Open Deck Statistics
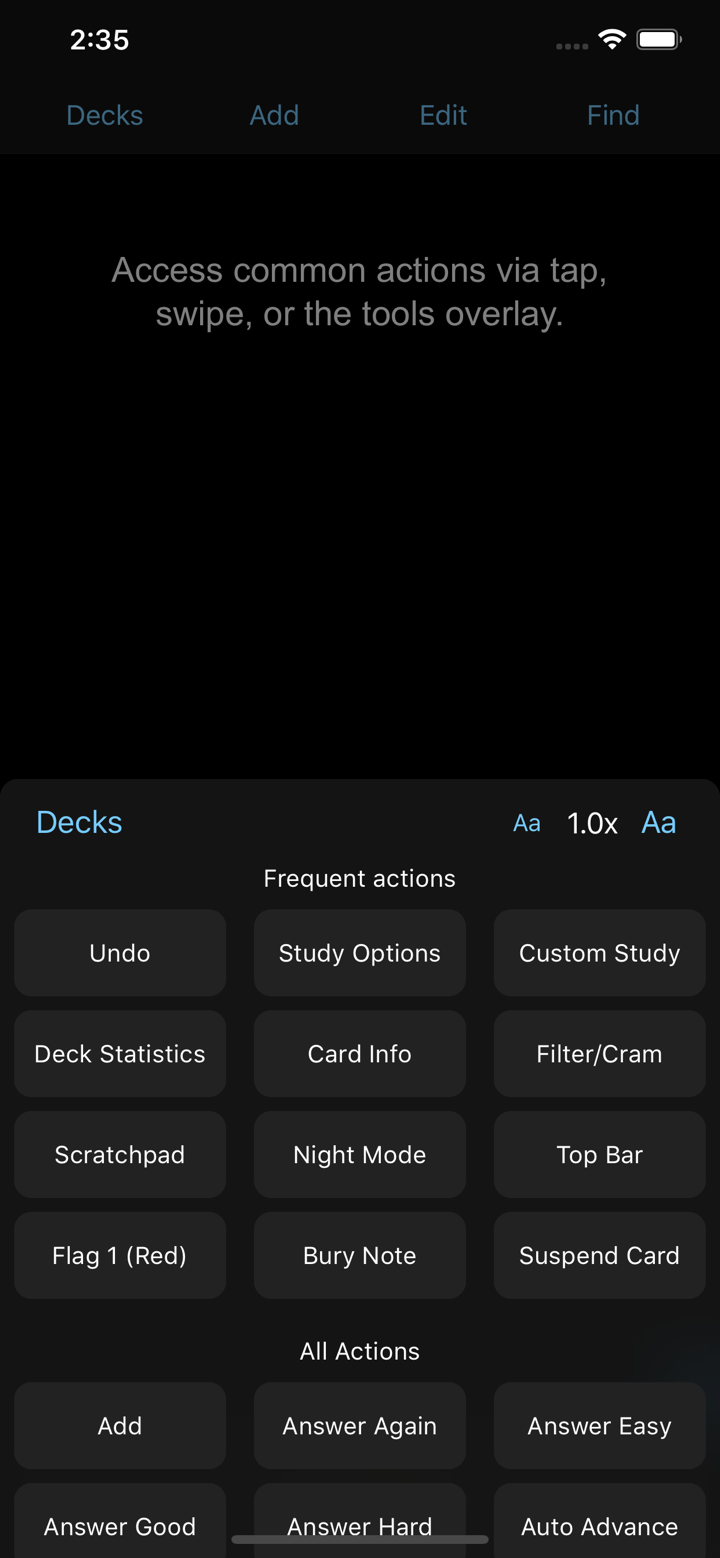 click(x=120, y=1053)
